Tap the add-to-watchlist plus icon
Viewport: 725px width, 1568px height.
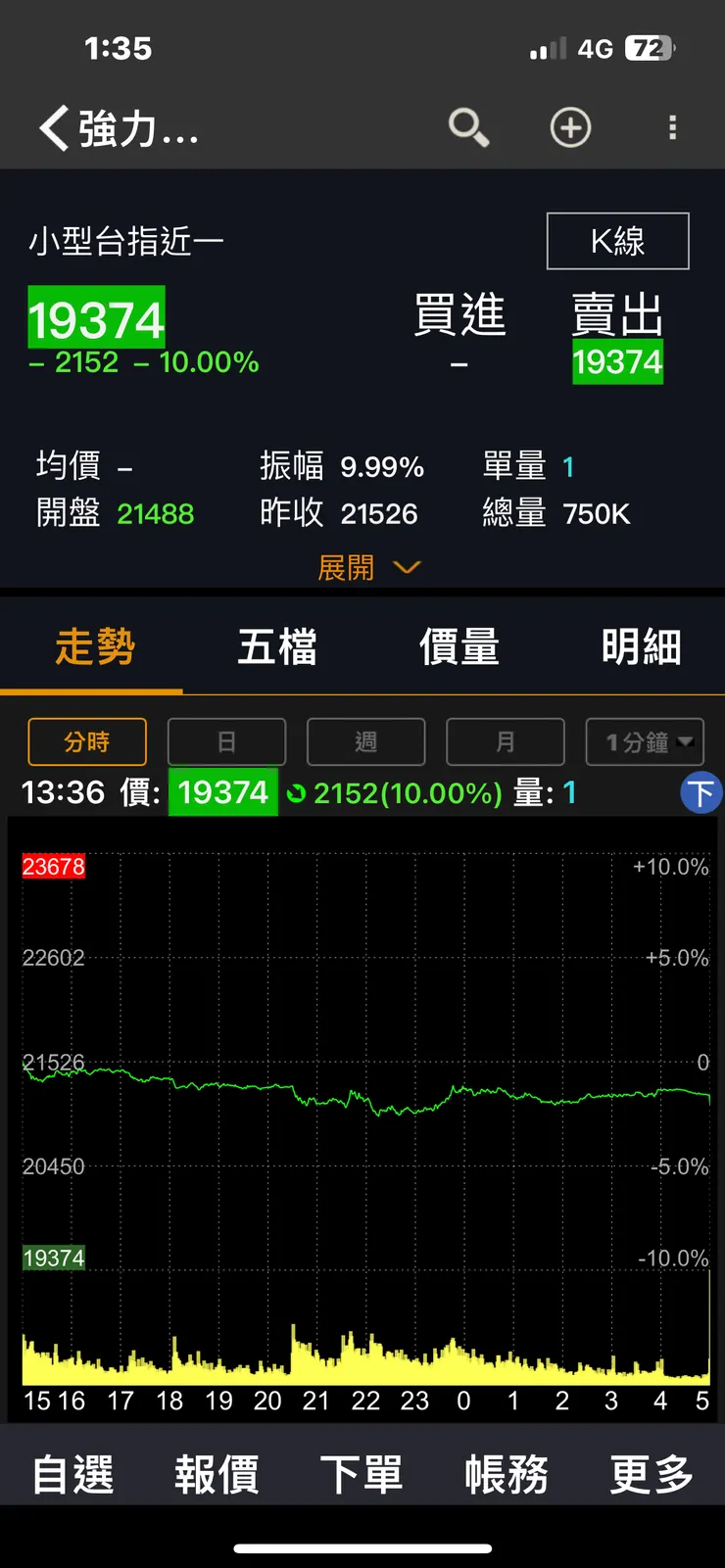571,127
